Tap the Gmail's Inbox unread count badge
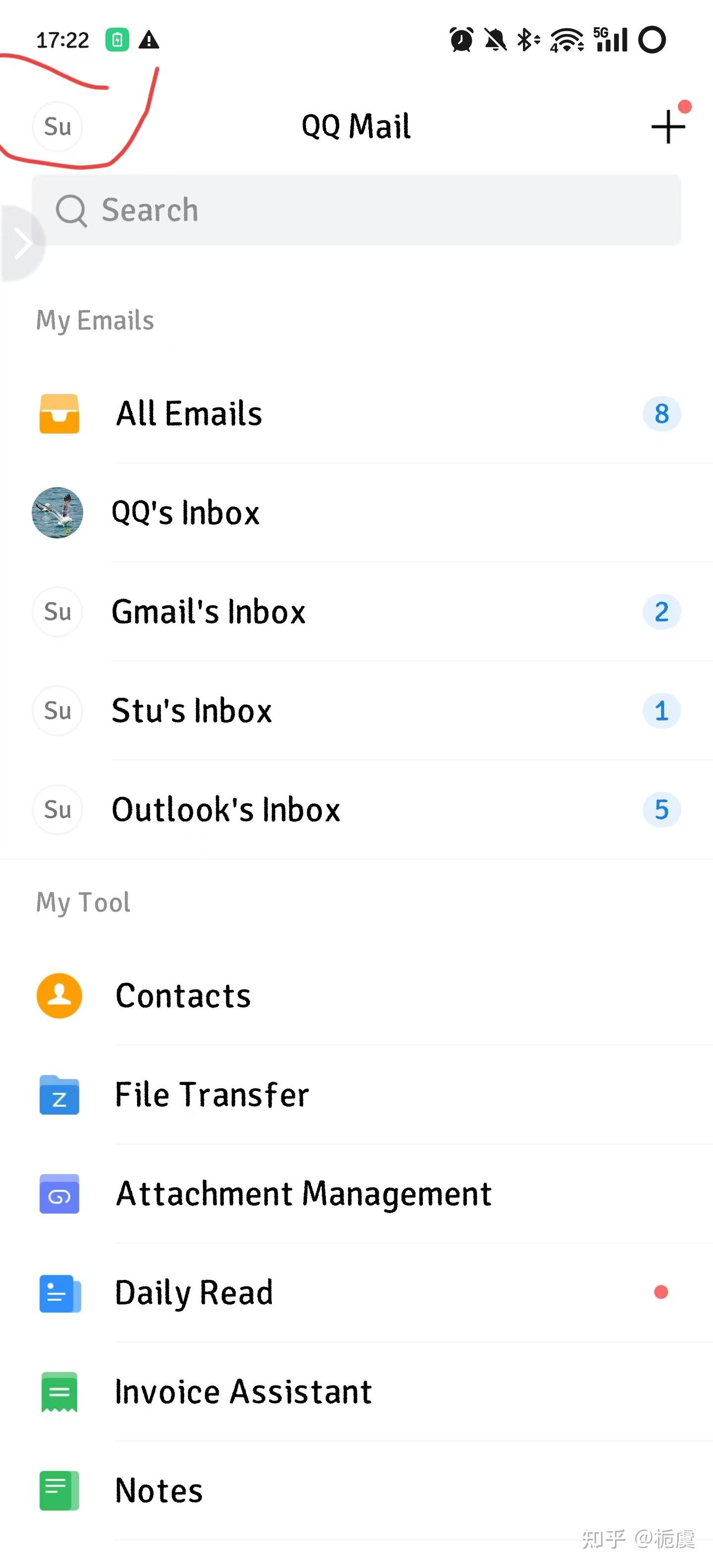713x1568 pixels. tap(661, 612)
